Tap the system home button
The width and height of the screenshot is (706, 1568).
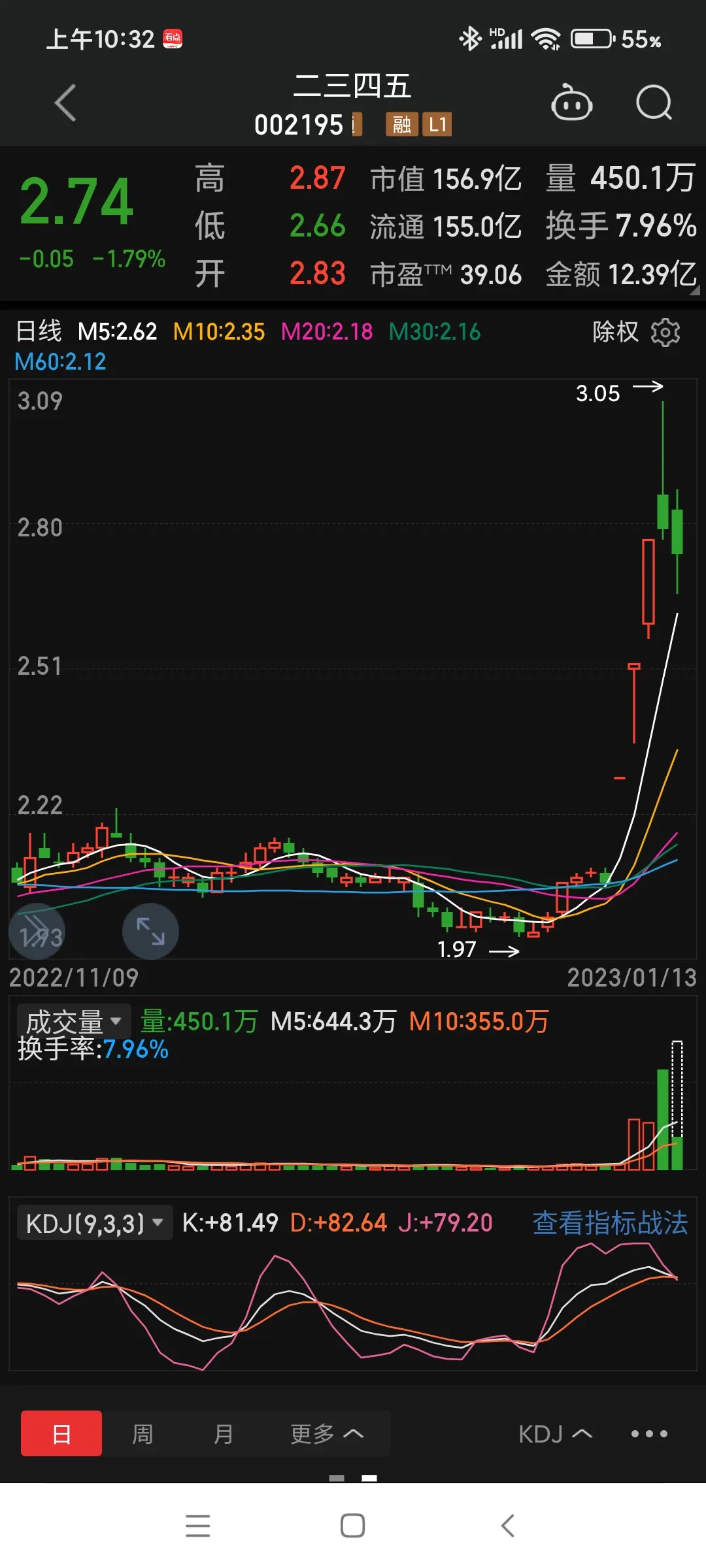pos(353,1526)
